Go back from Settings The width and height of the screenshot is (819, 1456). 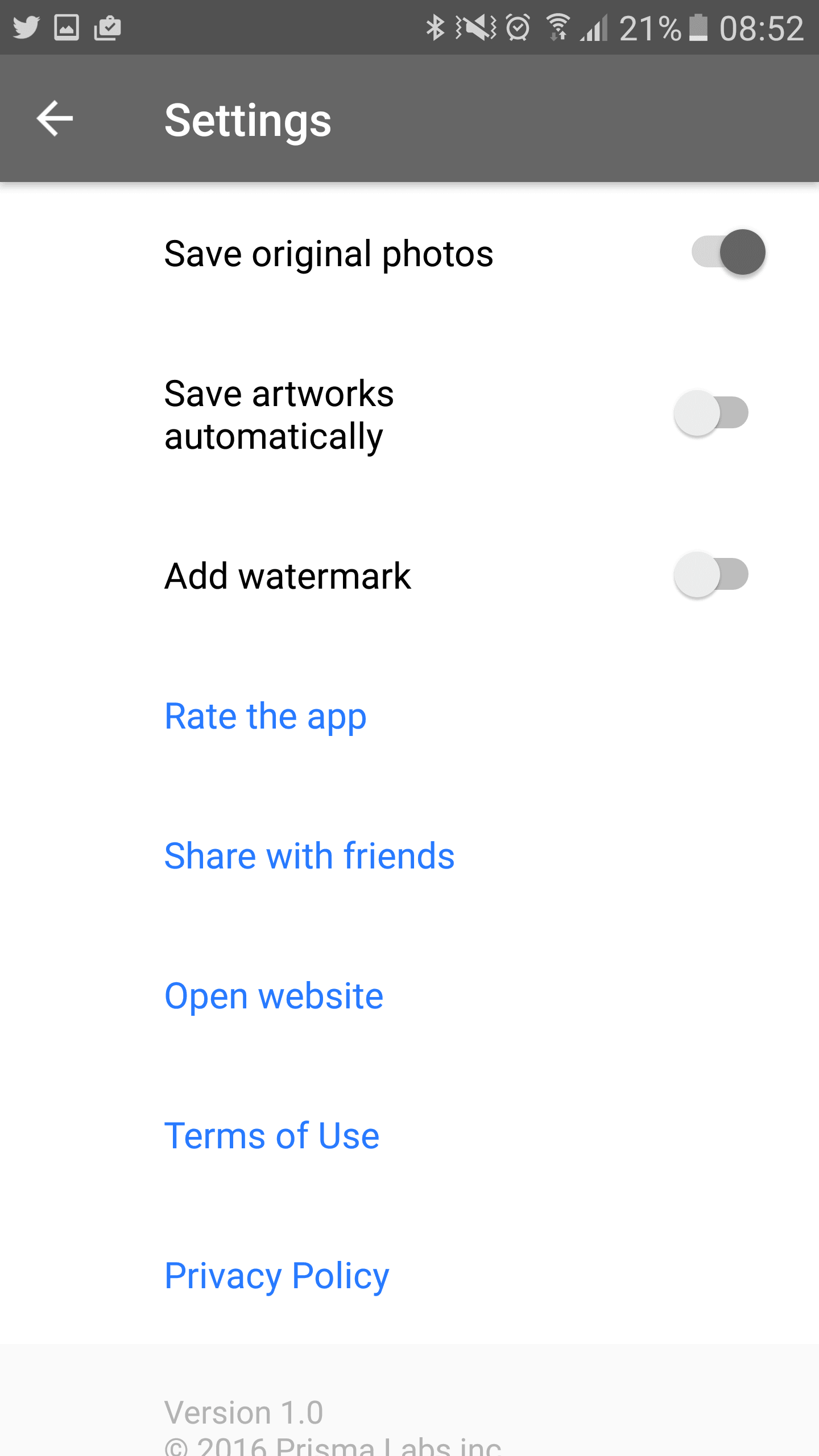coord(55,119)
